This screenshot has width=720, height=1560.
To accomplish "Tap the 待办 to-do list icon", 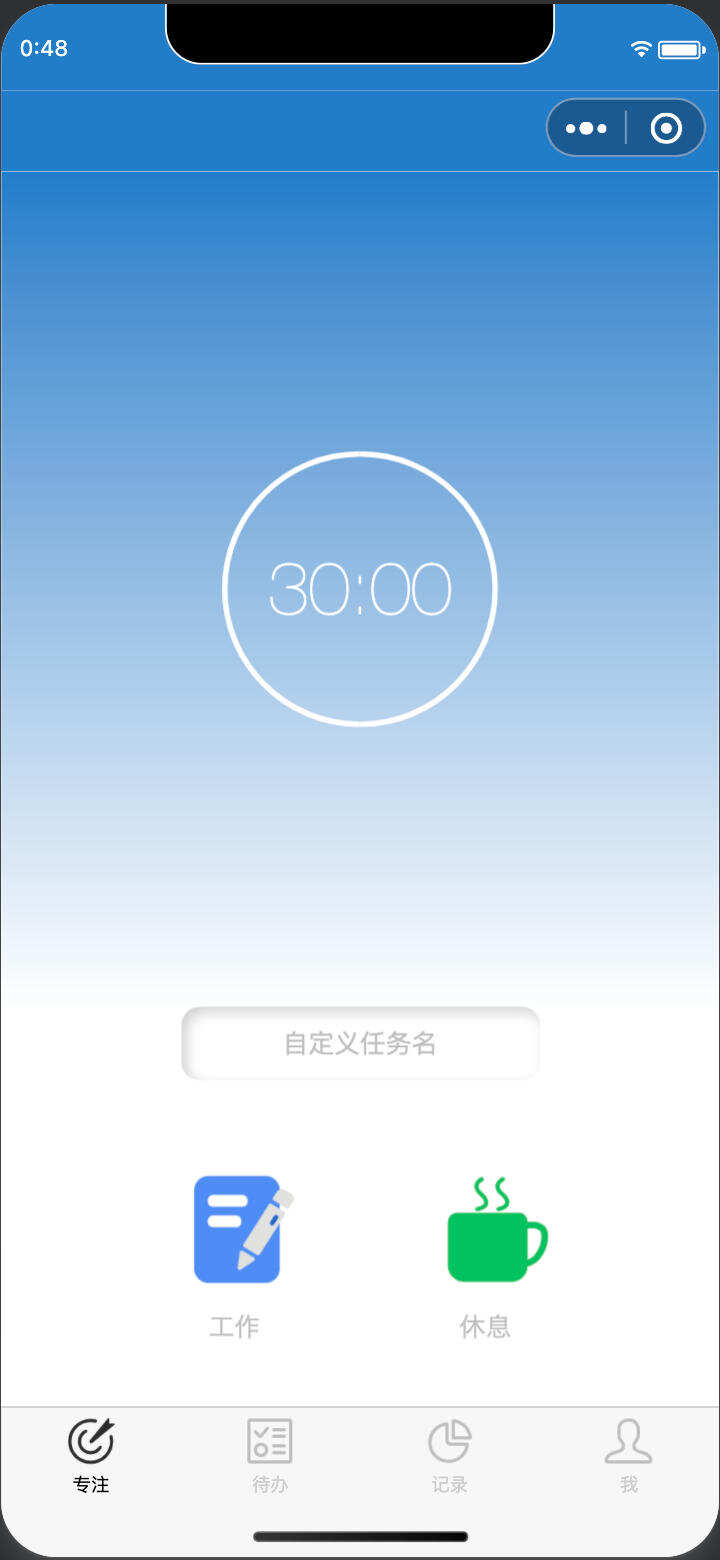I will click(x=269, y=1441).
